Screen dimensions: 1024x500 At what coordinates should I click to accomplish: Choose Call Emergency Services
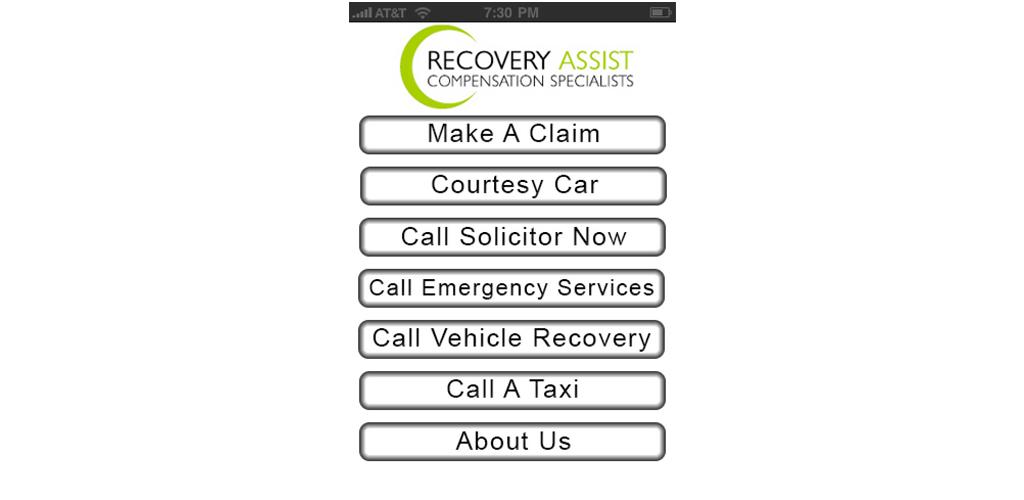pos(512,288)
